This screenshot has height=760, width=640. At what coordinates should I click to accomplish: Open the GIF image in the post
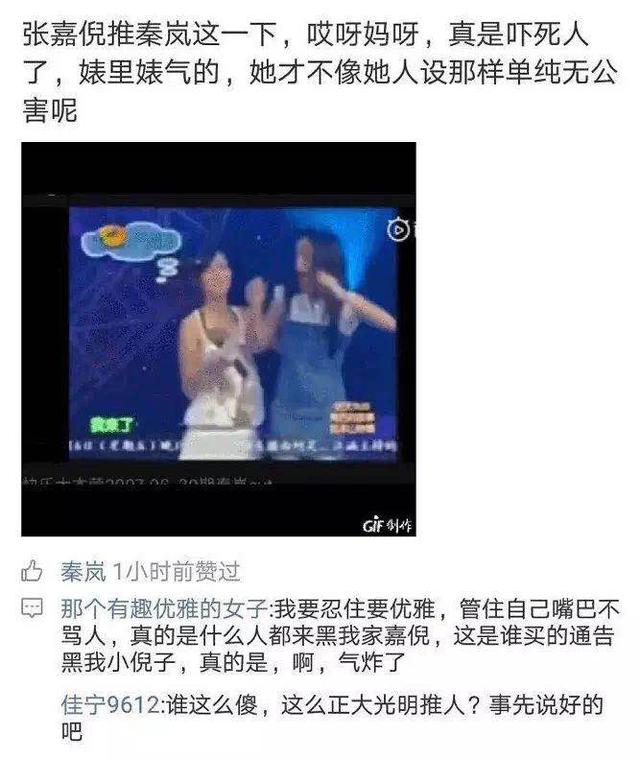tap(218, 338)
